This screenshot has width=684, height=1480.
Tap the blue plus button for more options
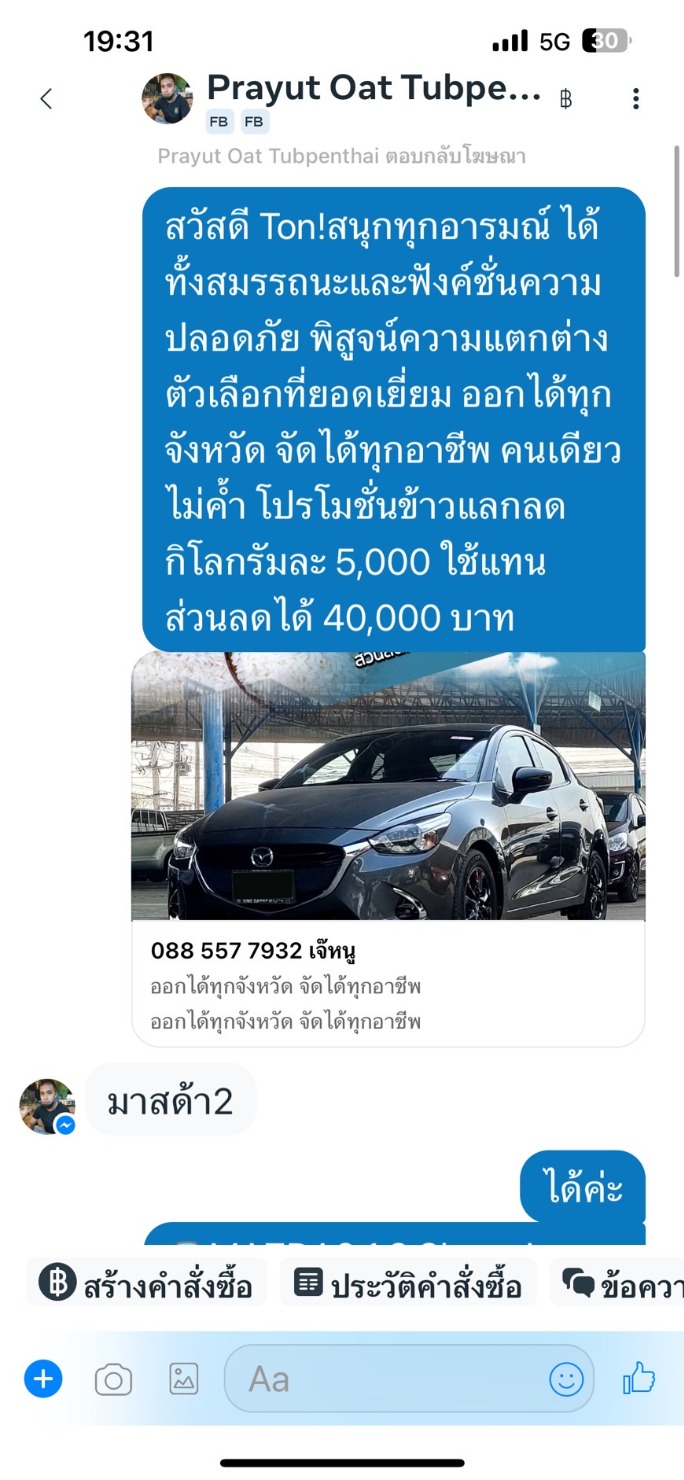pos(43,1379)
